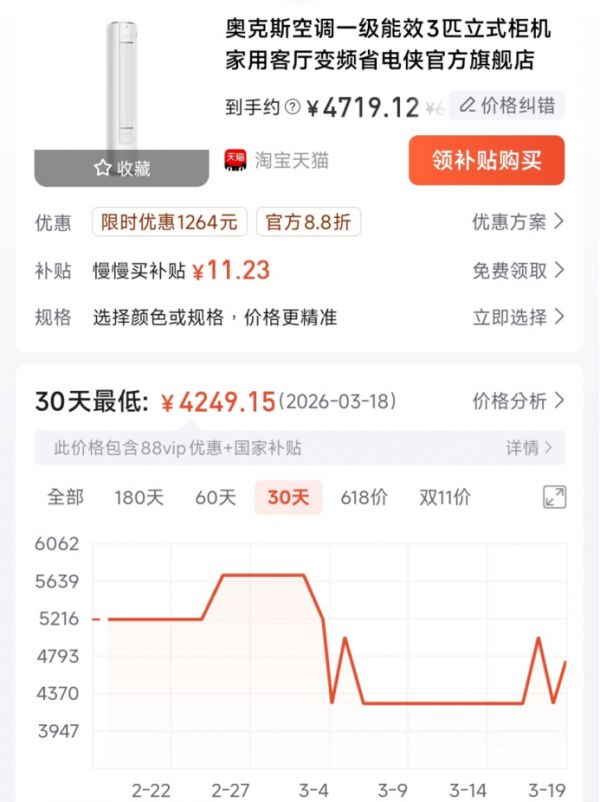
Task: Tap 免费领取 to claim the subsidy
Action: [518, 270]
